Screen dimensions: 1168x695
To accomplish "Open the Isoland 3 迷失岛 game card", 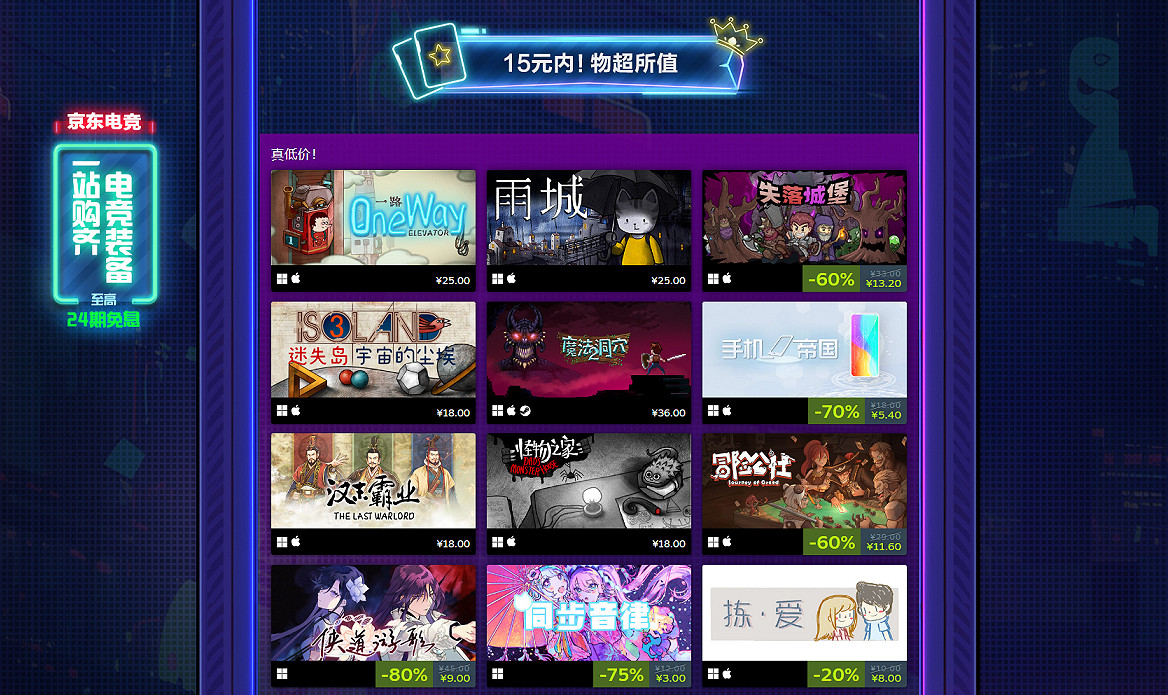I will tap(373, 350).
